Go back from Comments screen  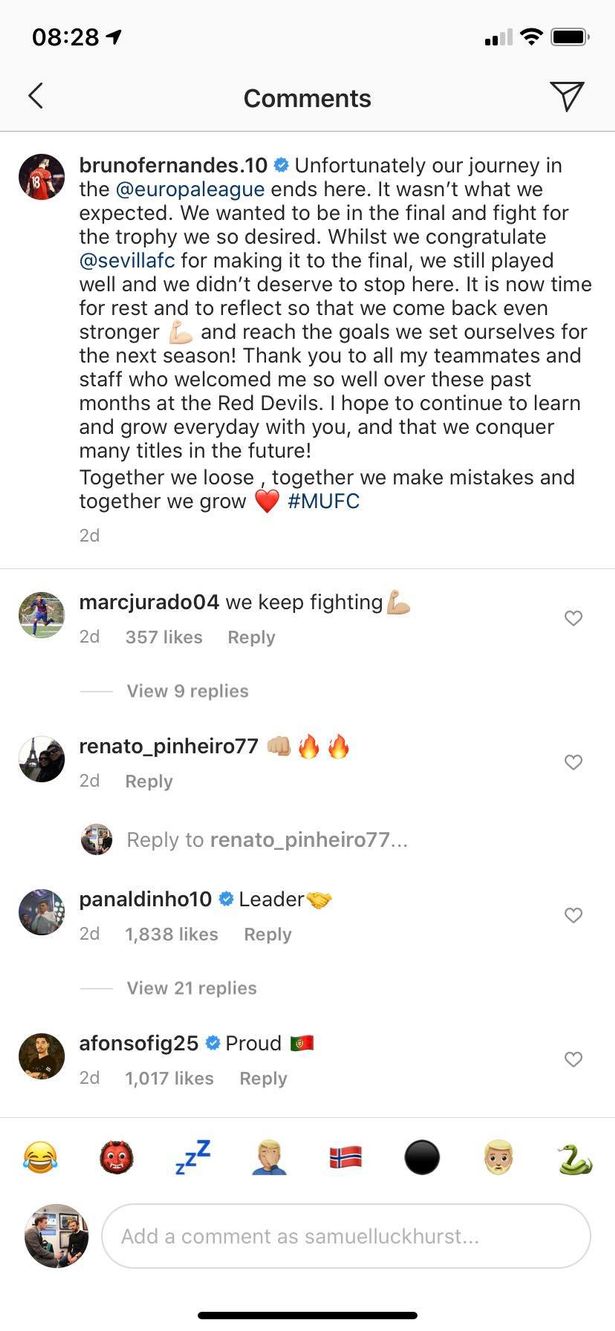click(x=36, y=96)
